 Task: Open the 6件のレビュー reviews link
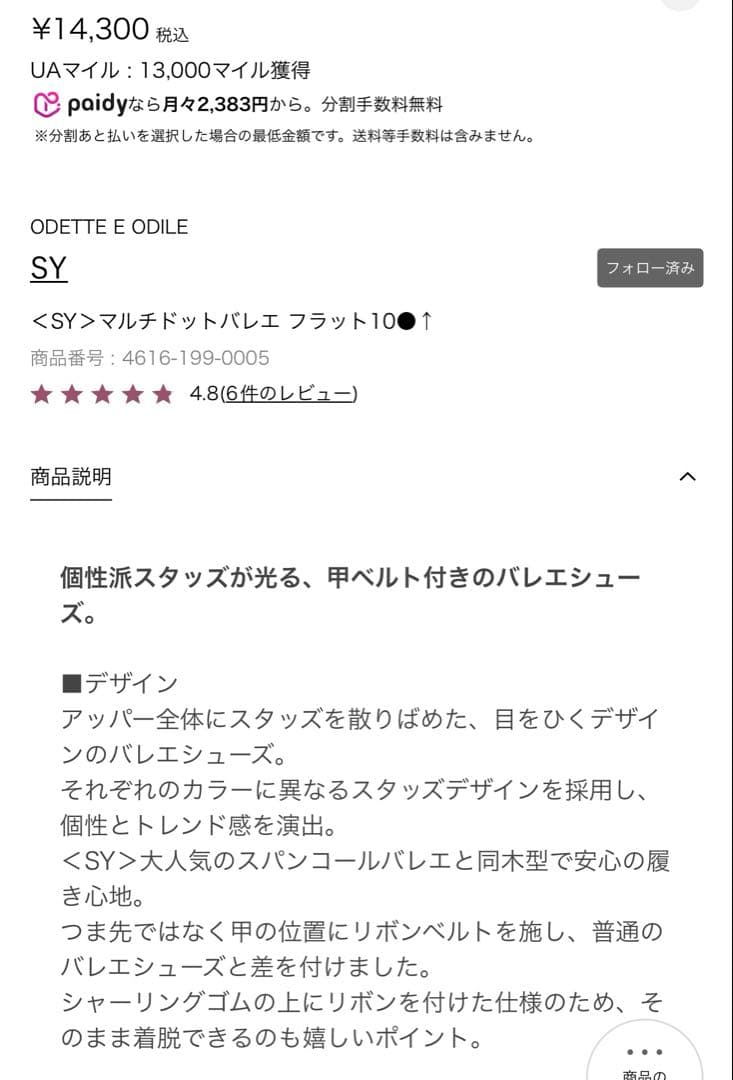(x=289, y=394)
